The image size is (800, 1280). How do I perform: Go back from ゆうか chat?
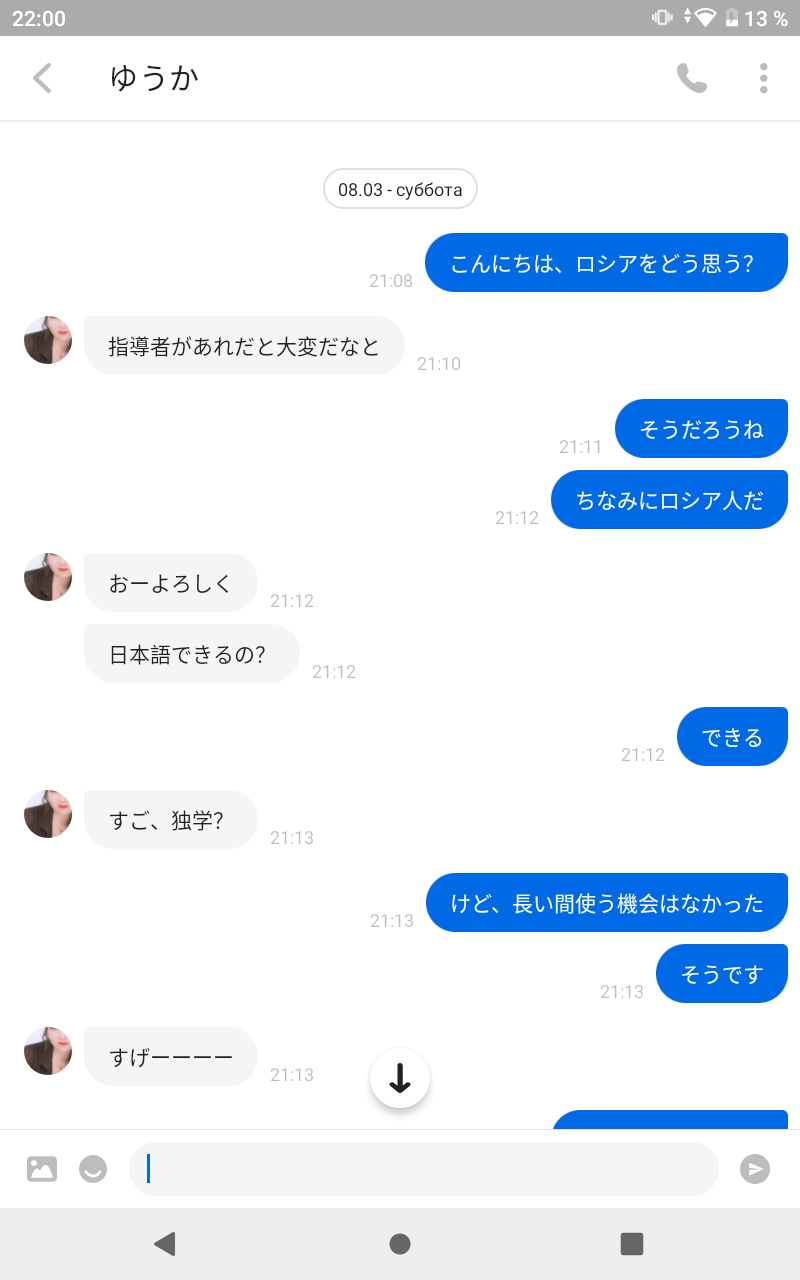click(x=42, y=78)
